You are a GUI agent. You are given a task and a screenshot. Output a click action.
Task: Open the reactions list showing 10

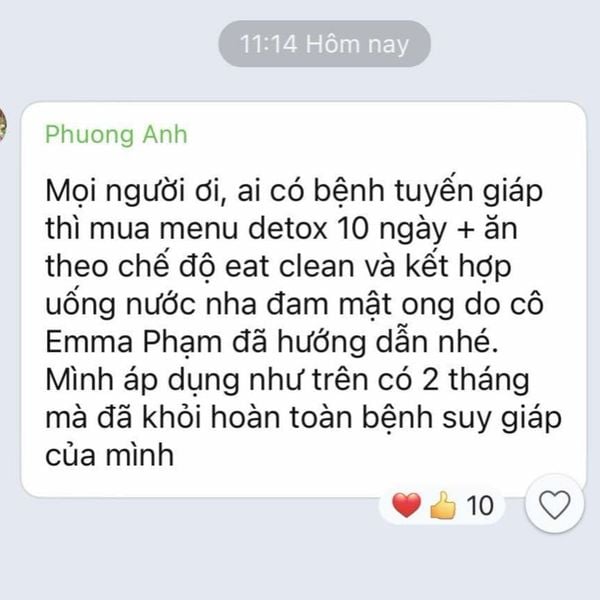click(x=444, y=506)
